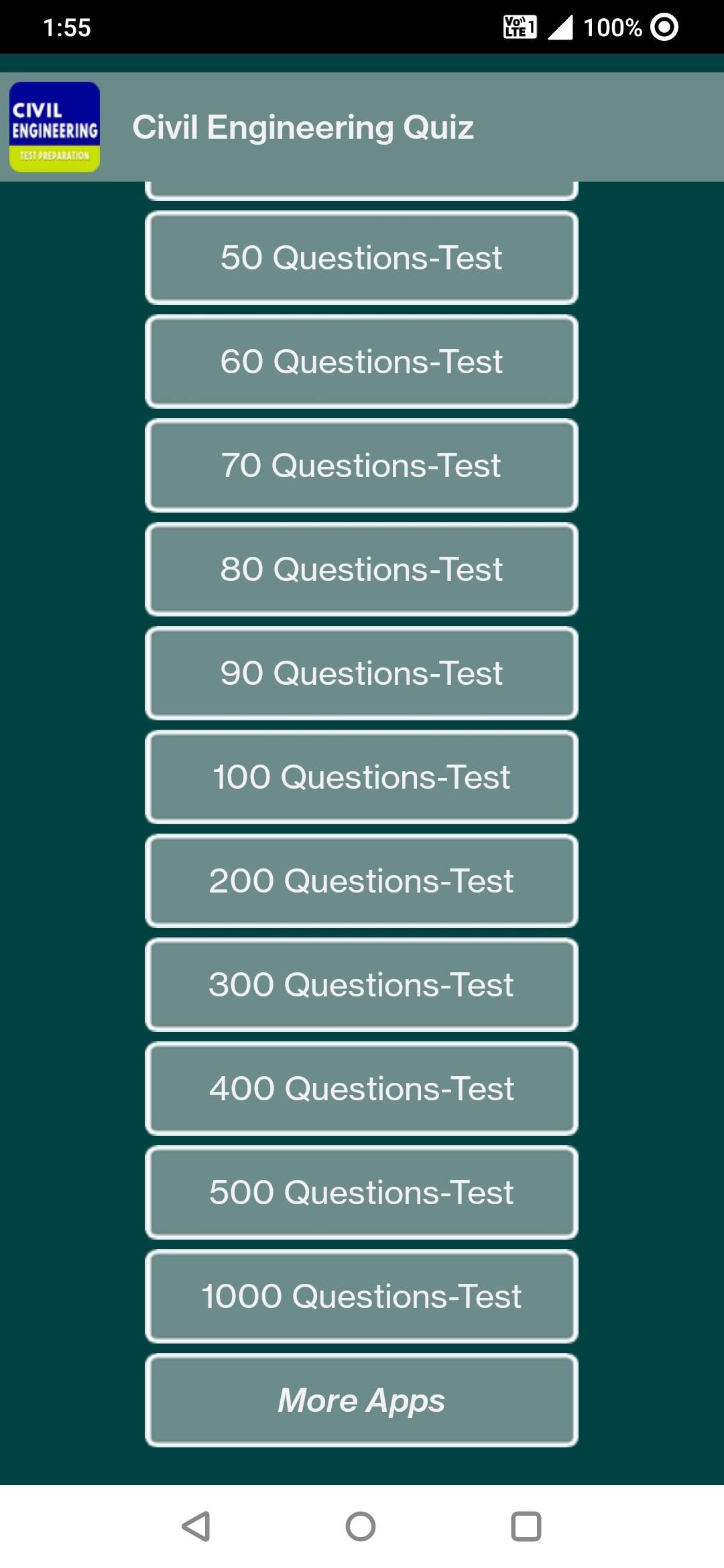724x1568 pixels.
Task: View More Apps
Action: tap(361, 1400)
